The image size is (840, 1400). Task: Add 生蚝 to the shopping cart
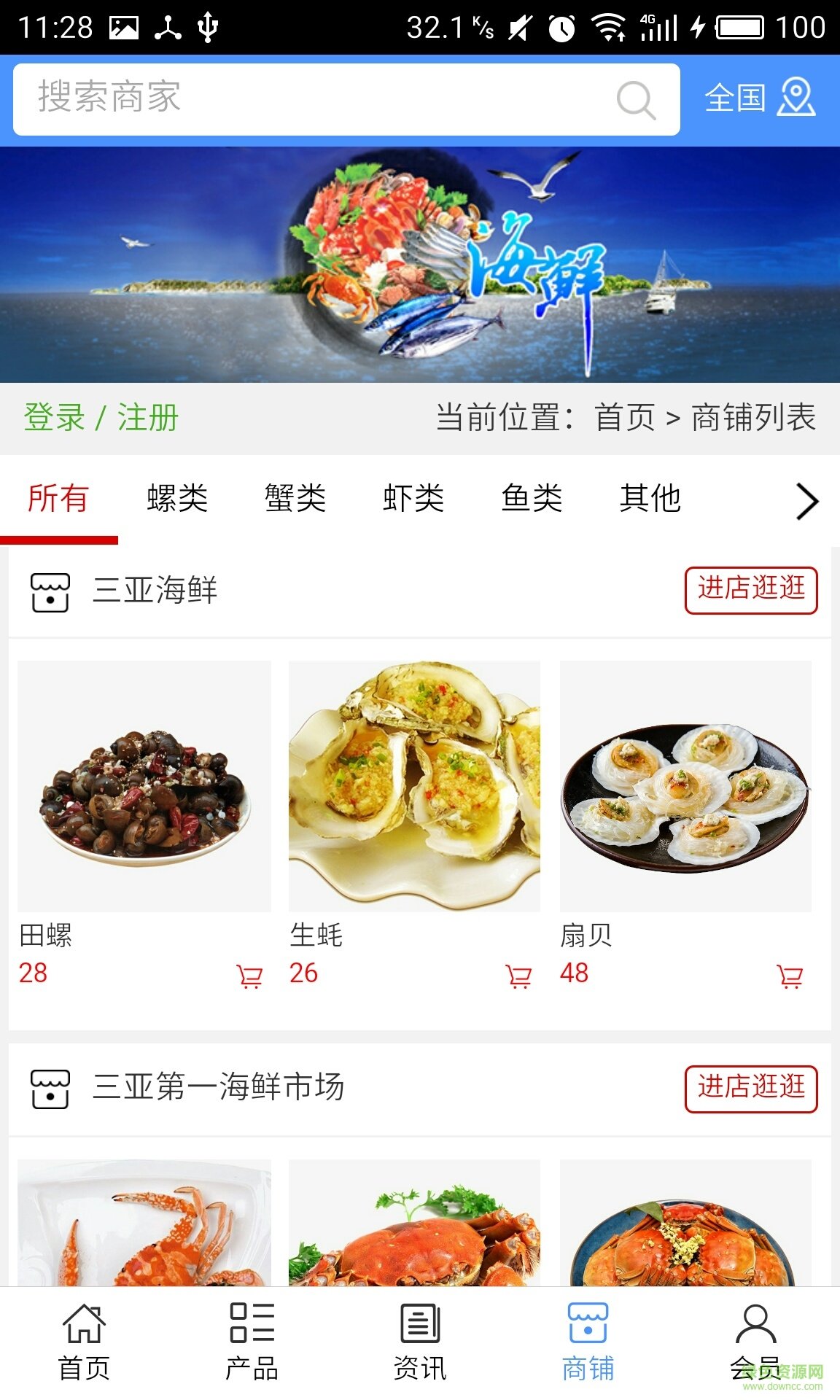tap(518, 976)
